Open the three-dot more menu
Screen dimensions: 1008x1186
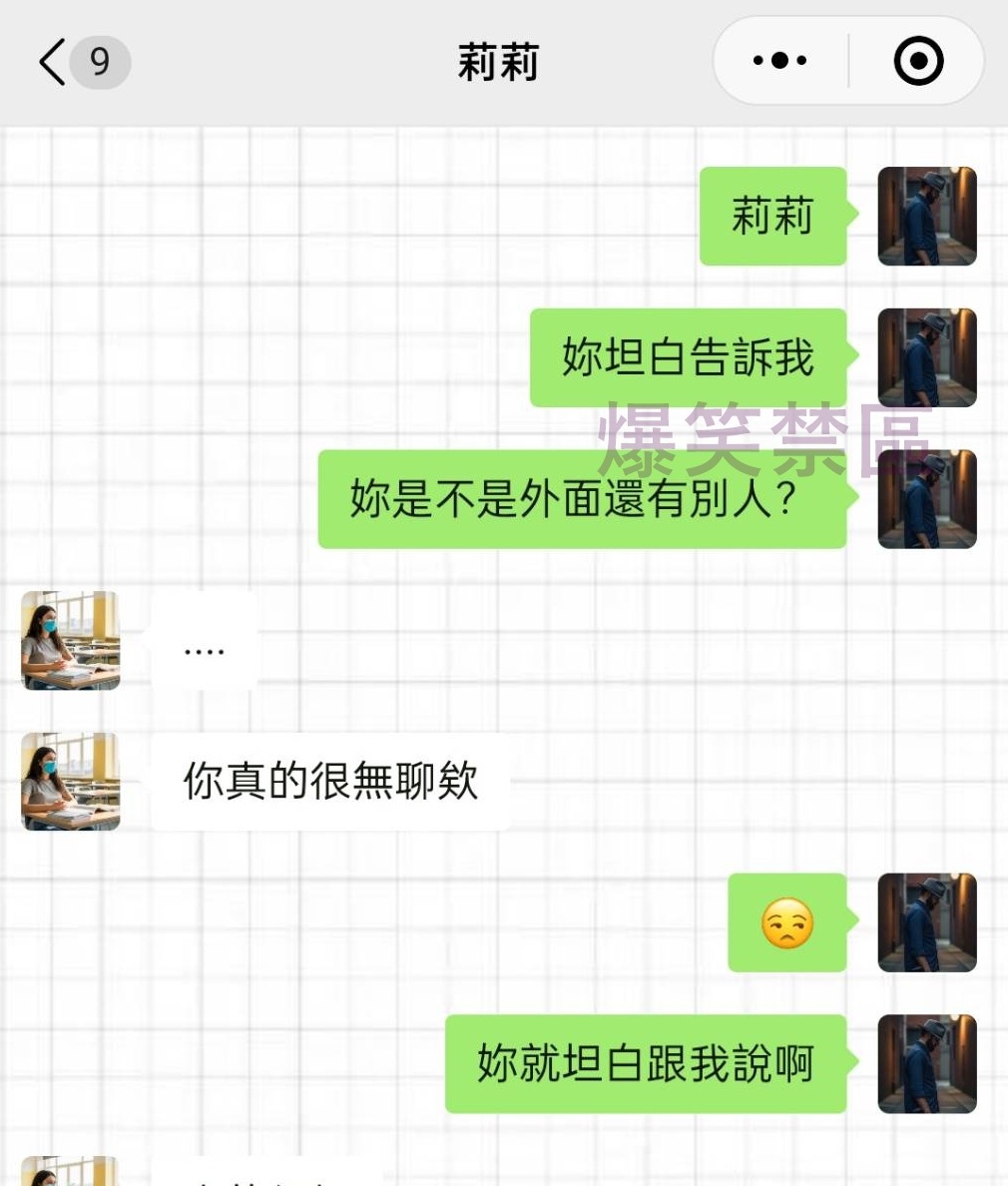780,61
